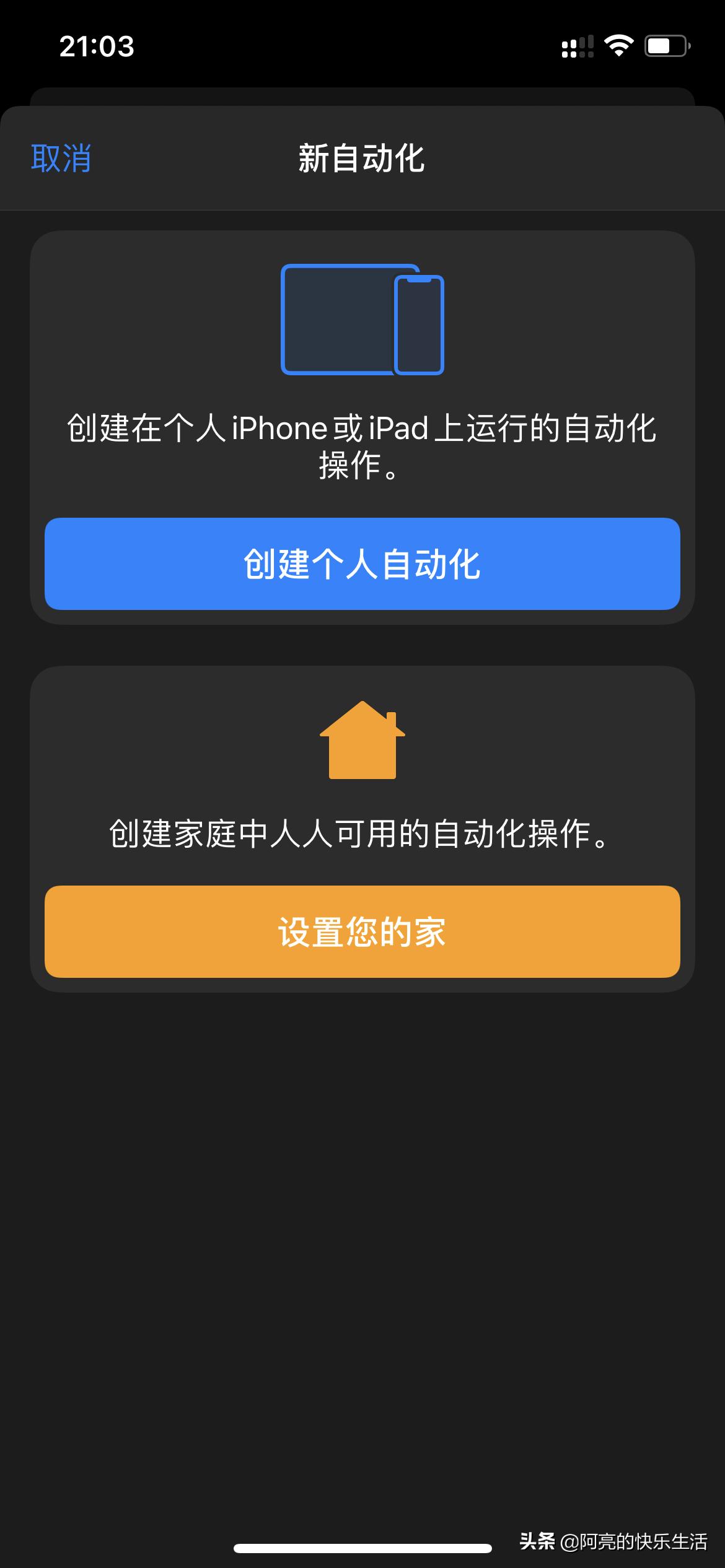Tap the iPad and iPhone devices icon

(362, 319)
